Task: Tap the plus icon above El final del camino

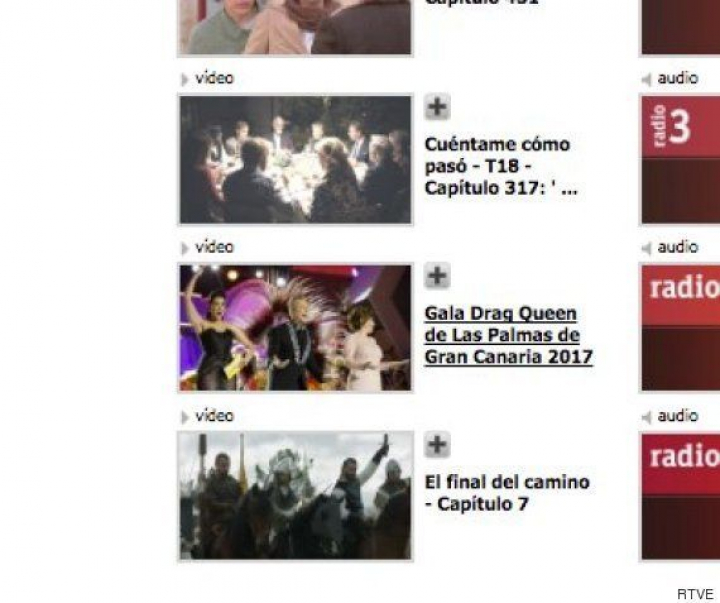Action: pos(437,445)
